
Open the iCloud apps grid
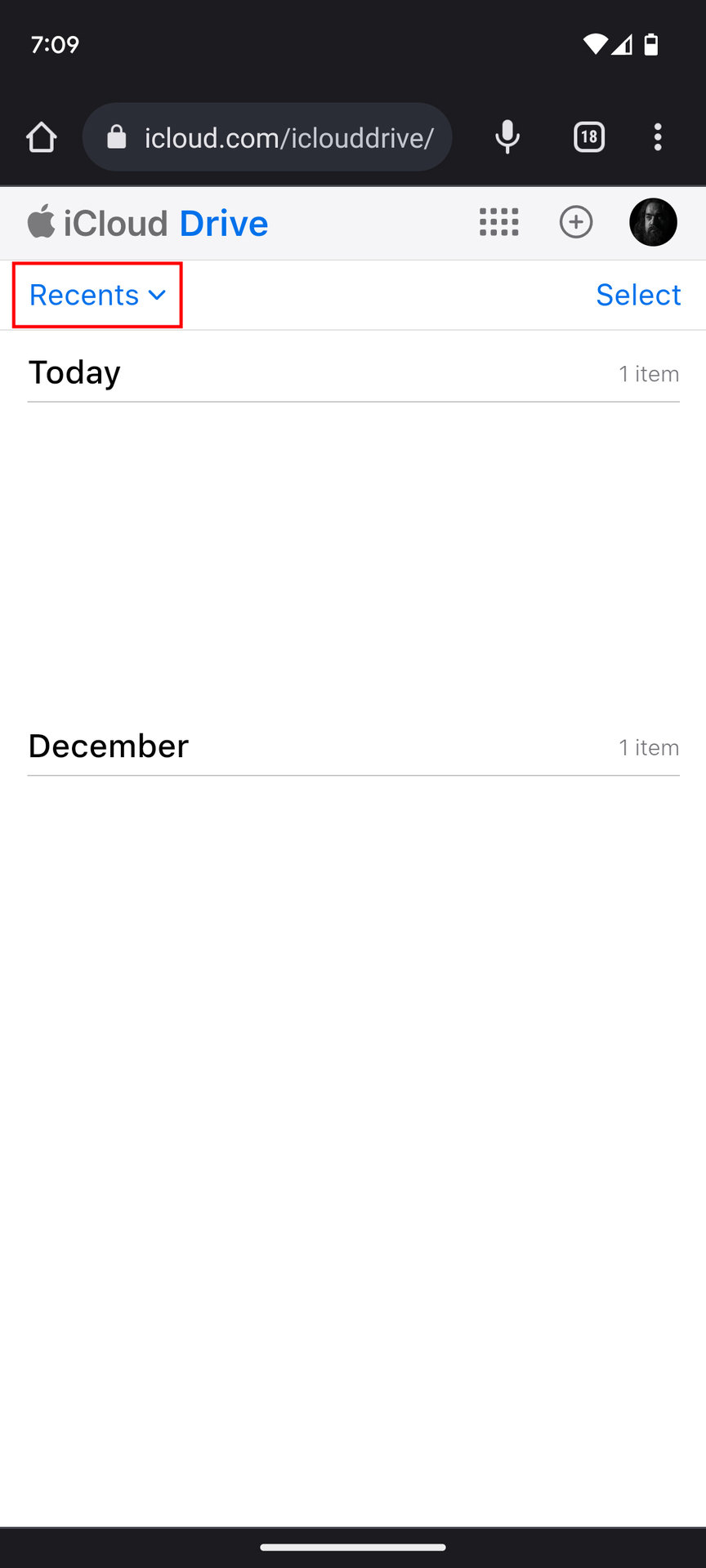pos(498,222)
